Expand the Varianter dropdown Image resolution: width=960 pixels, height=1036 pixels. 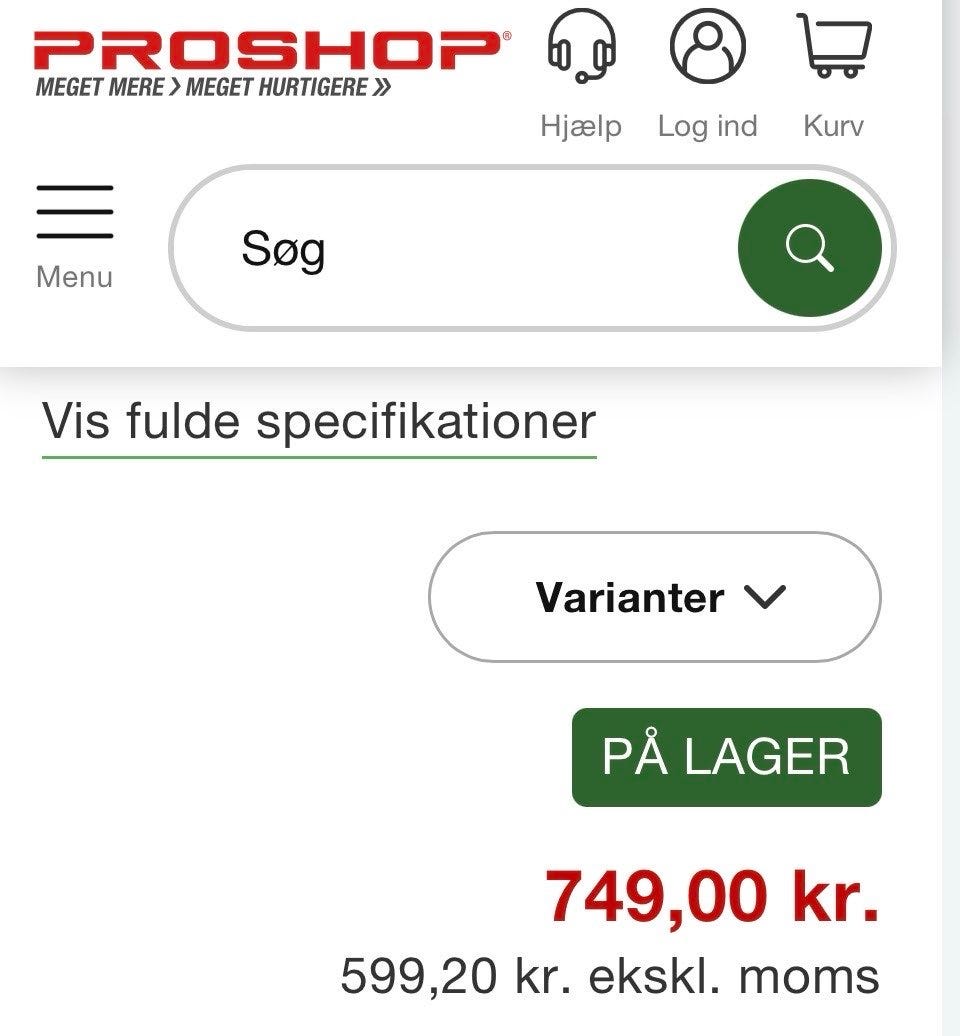tap(655, 597)
